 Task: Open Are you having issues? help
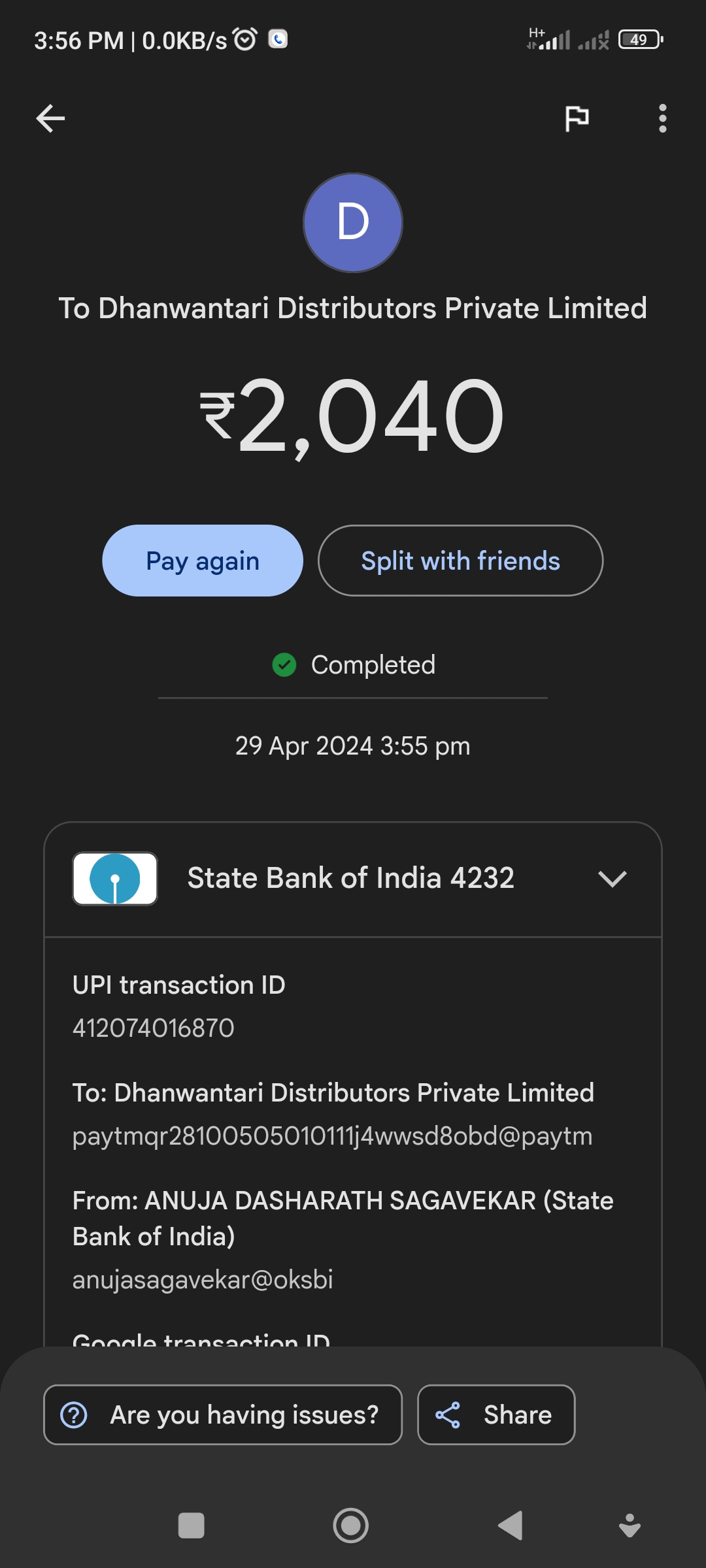pyautogui.click(x=223, y=1414)
